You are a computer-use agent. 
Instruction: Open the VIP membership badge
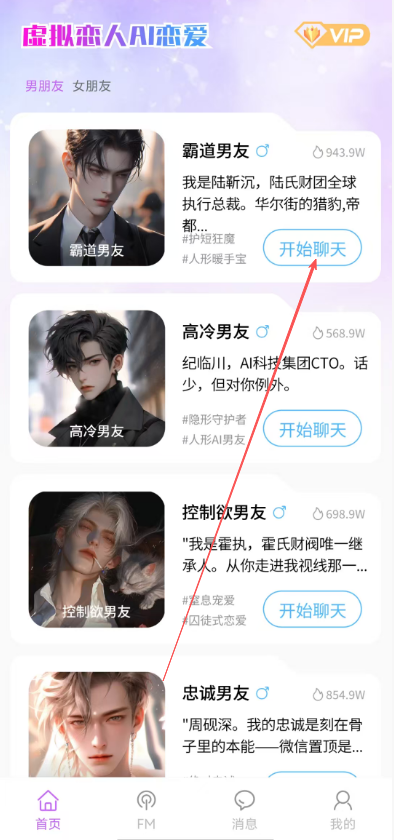click(332, 35)
